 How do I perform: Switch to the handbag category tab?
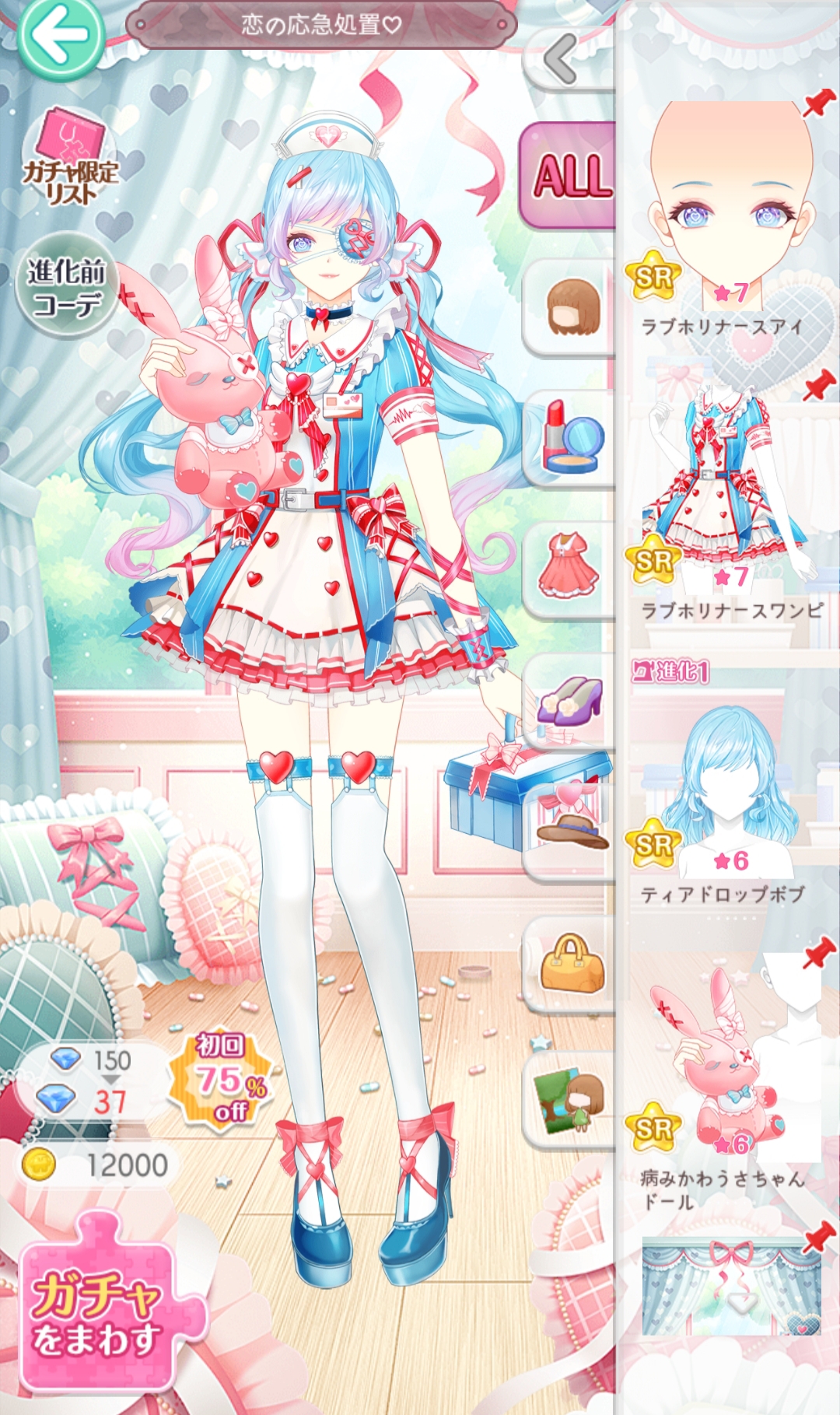click(x=569, y=963)
